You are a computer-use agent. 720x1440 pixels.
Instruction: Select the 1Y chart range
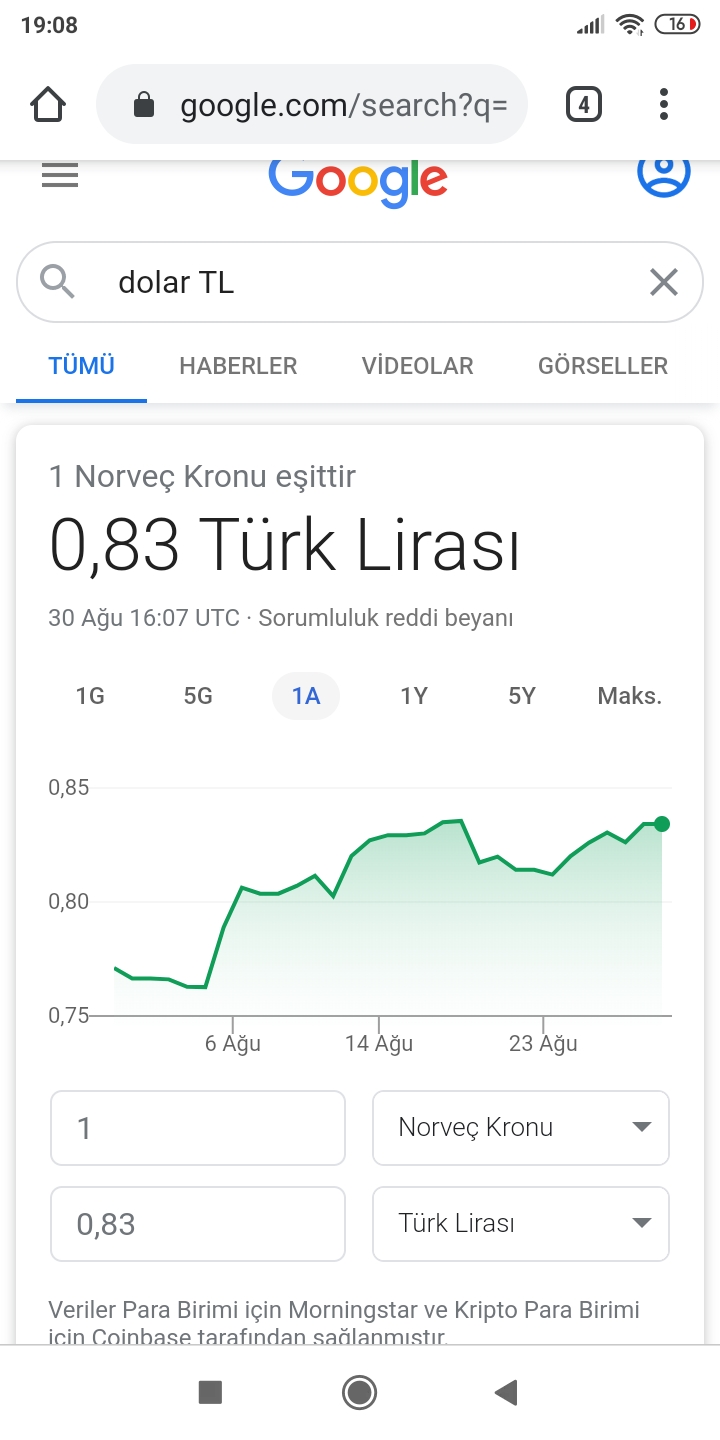(x=414, y=696)
